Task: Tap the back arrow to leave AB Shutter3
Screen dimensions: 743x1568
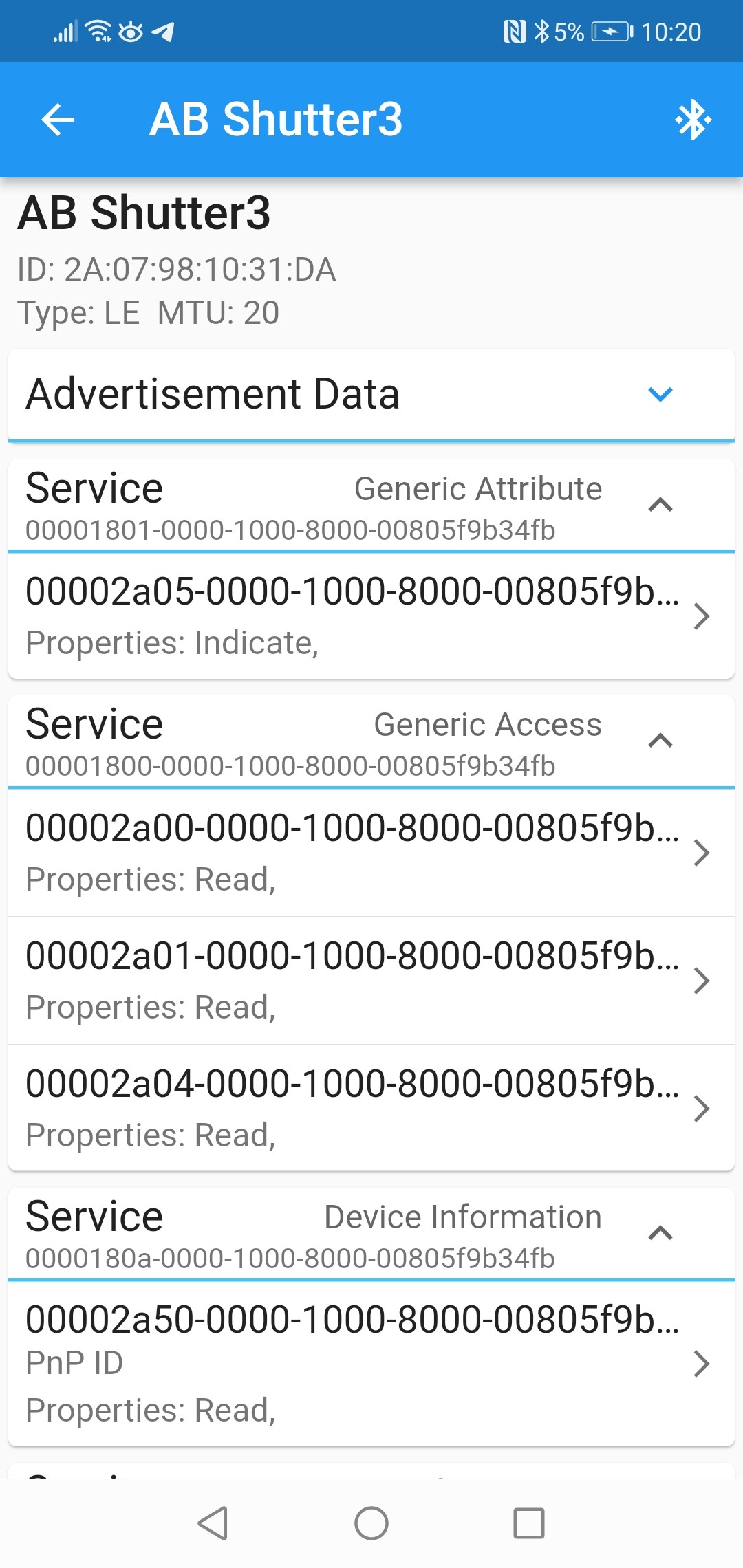Action: 58,119
